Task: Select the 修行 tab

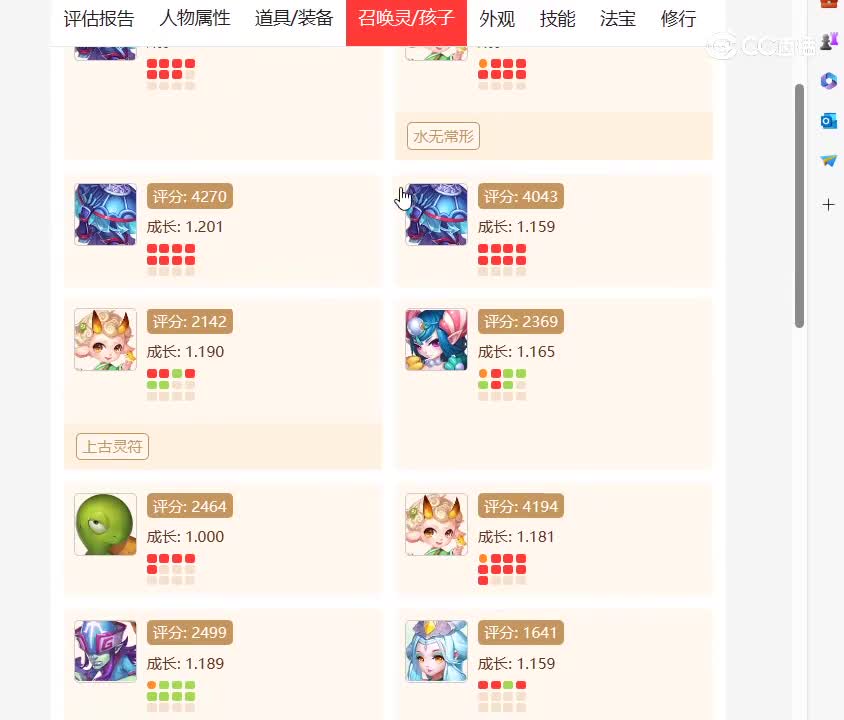Action: (679, 19)
